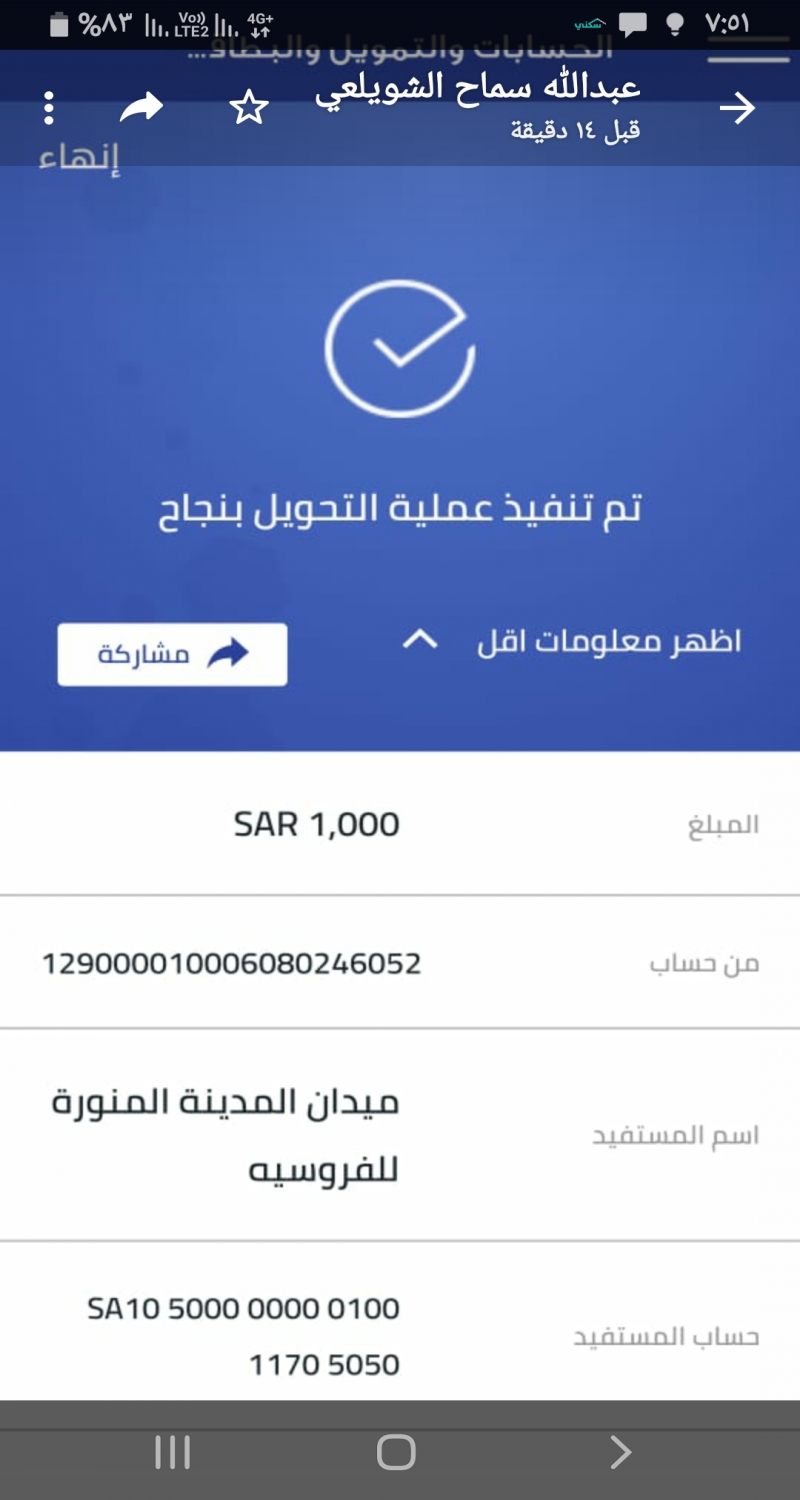Star this image message
Viewport: 800px width, 1500px height.
point(249,108)
